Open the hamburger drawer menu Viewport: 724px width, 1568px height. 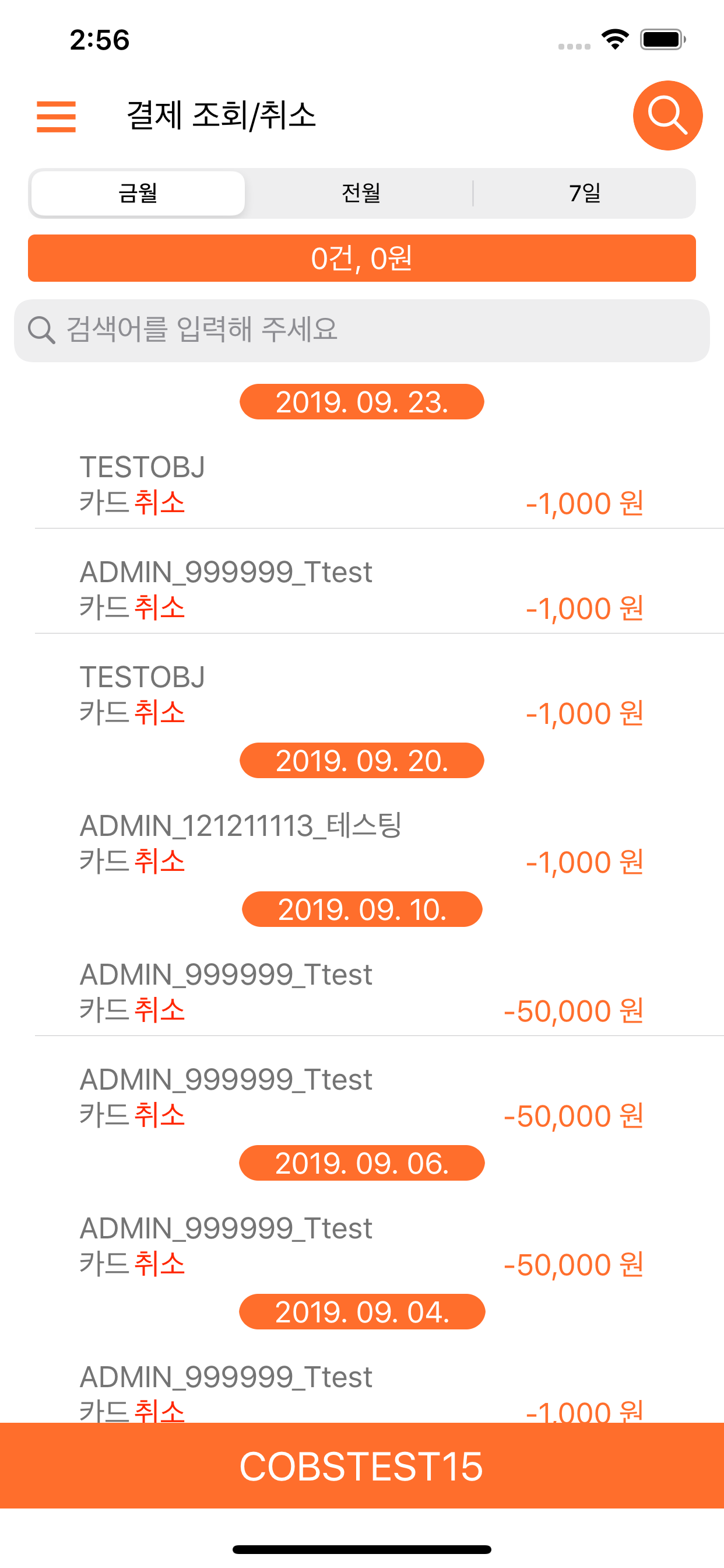click(x=56, y=116)
